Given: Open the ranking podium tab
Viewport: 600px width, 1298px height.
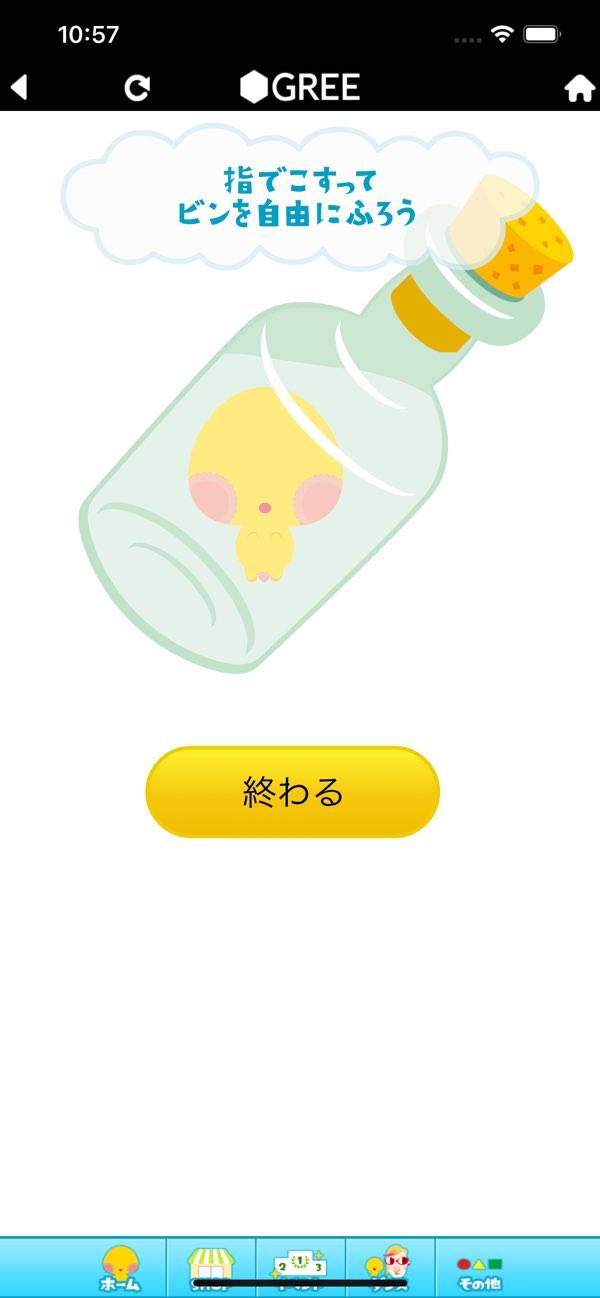Looking at the screenshot, I should [301, 1268].
